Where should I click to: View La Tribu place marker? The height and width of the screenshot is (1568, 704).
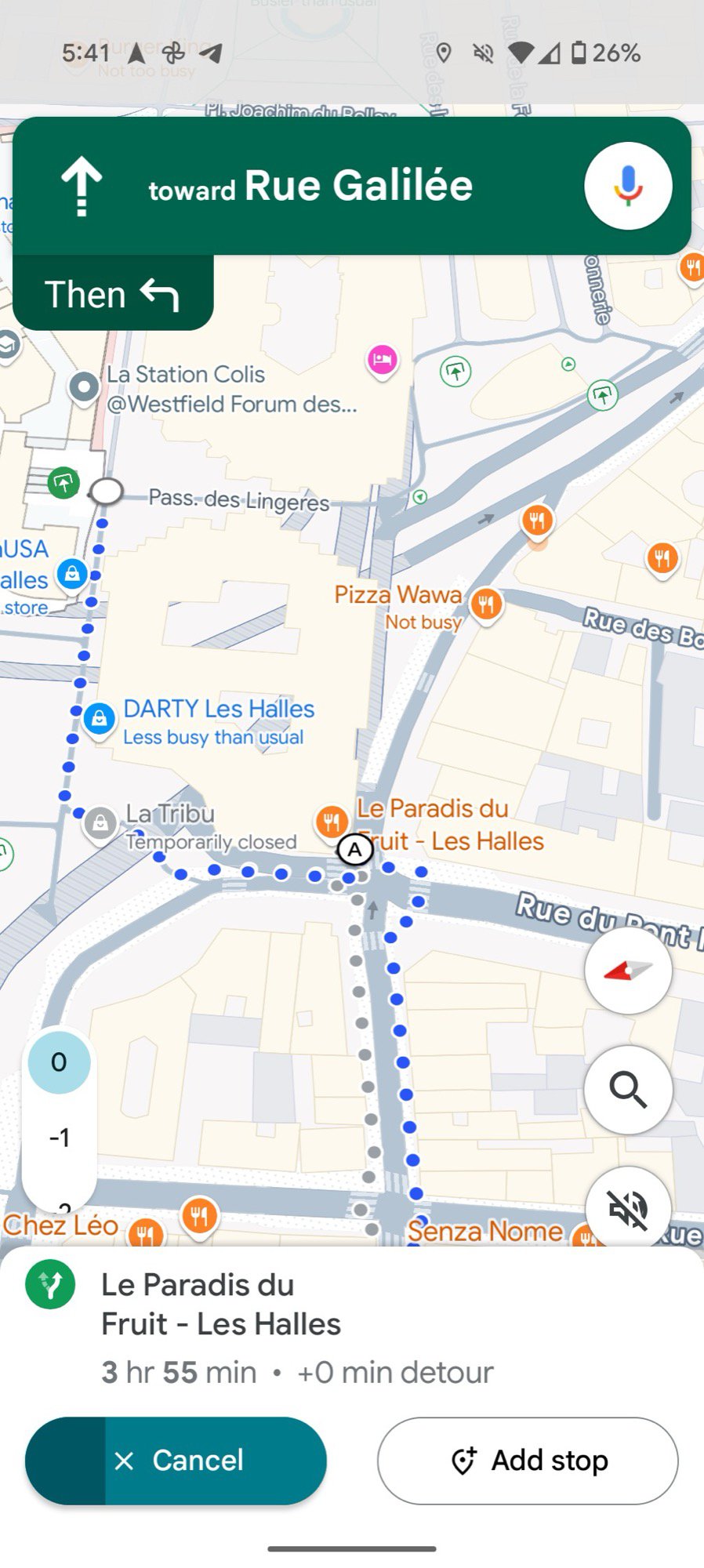100,823
